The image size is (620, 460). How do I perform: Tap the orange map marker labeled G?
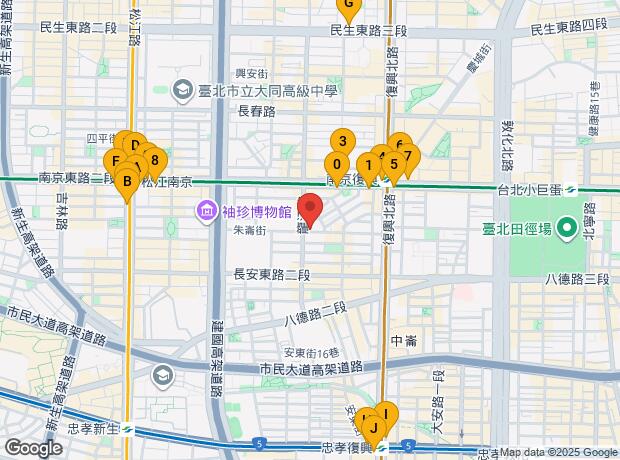pyautogui.click(x=348, y=4)
